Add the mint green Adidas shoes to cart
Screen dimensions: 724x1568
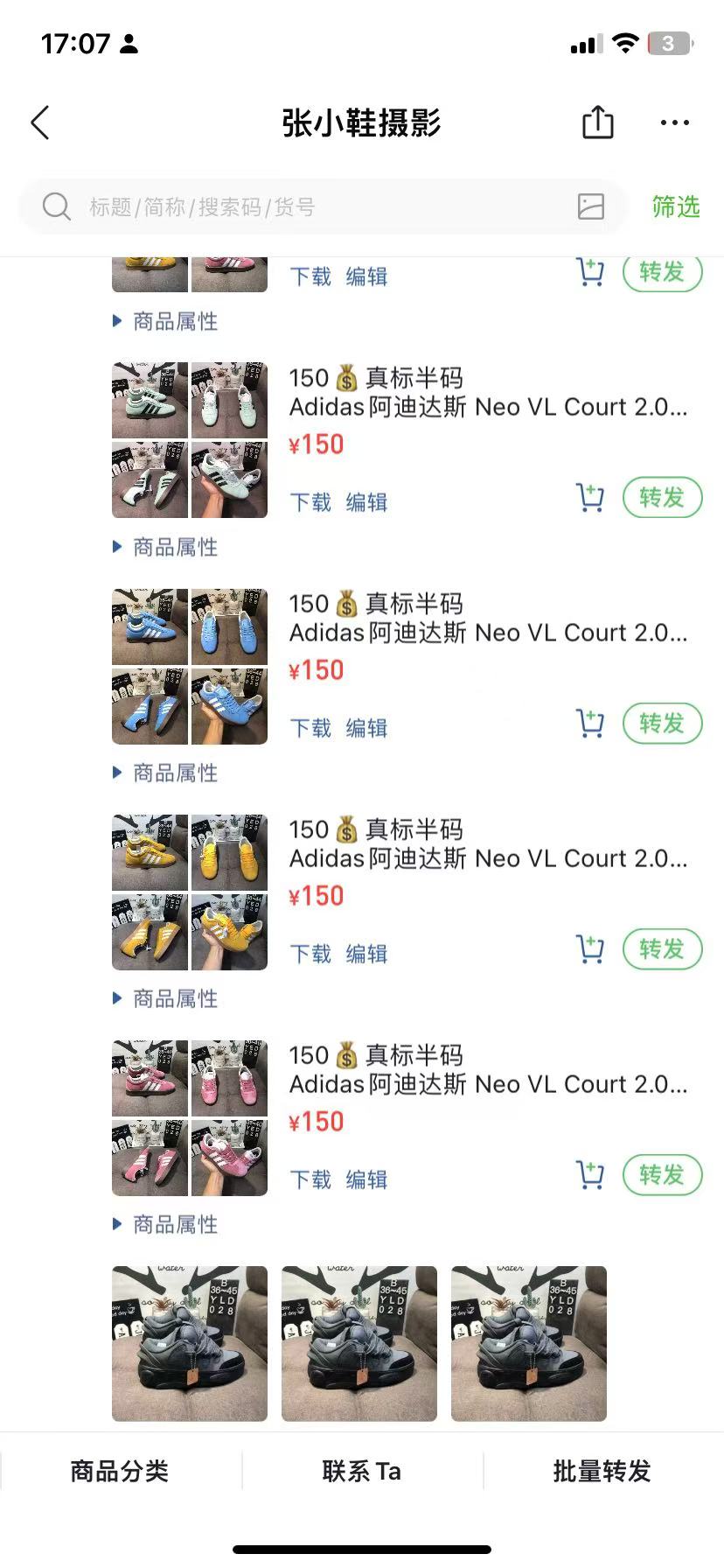[590, 498]
